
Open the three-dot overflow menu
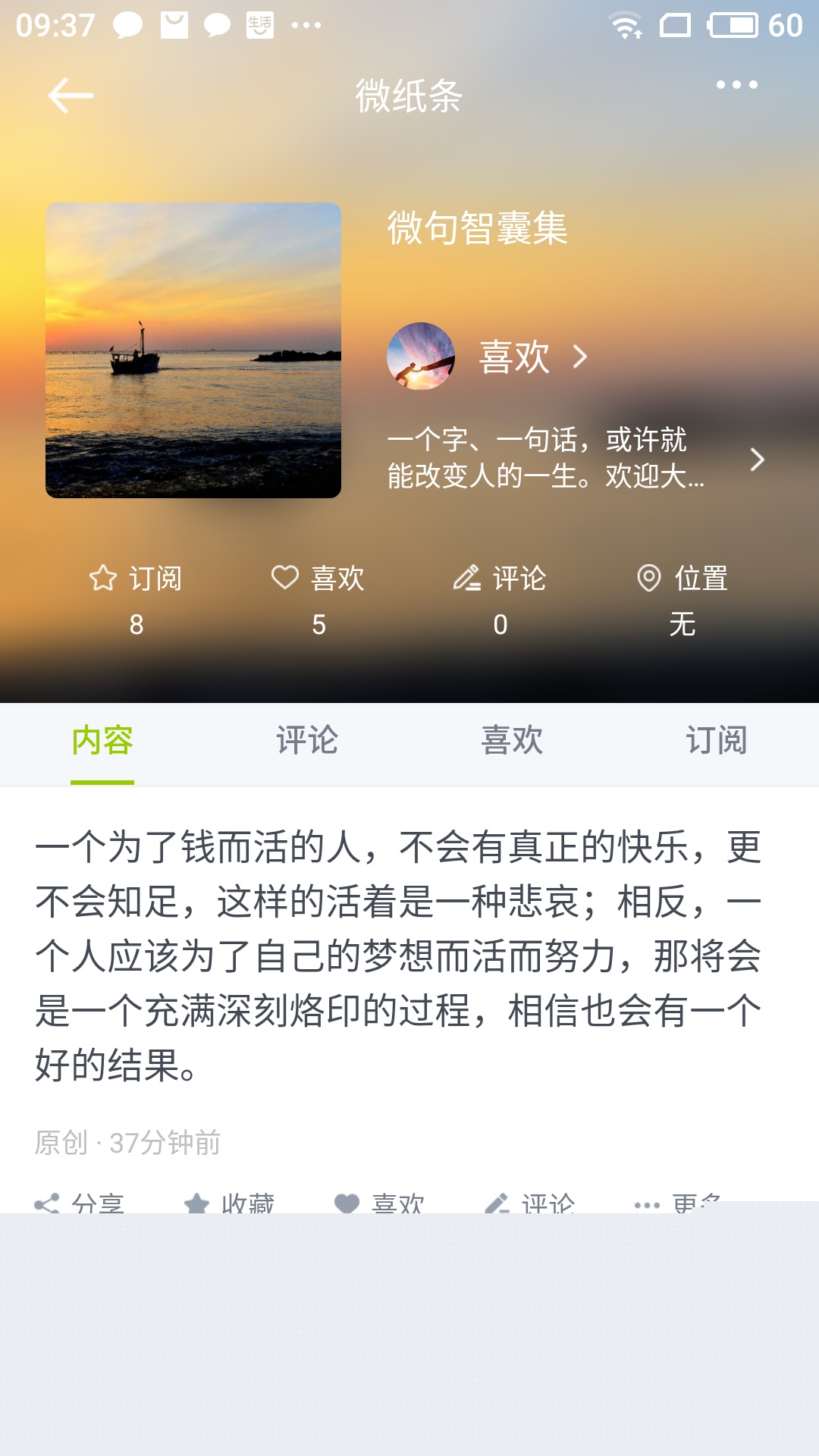pyautogui.click(x=736, y=85)
